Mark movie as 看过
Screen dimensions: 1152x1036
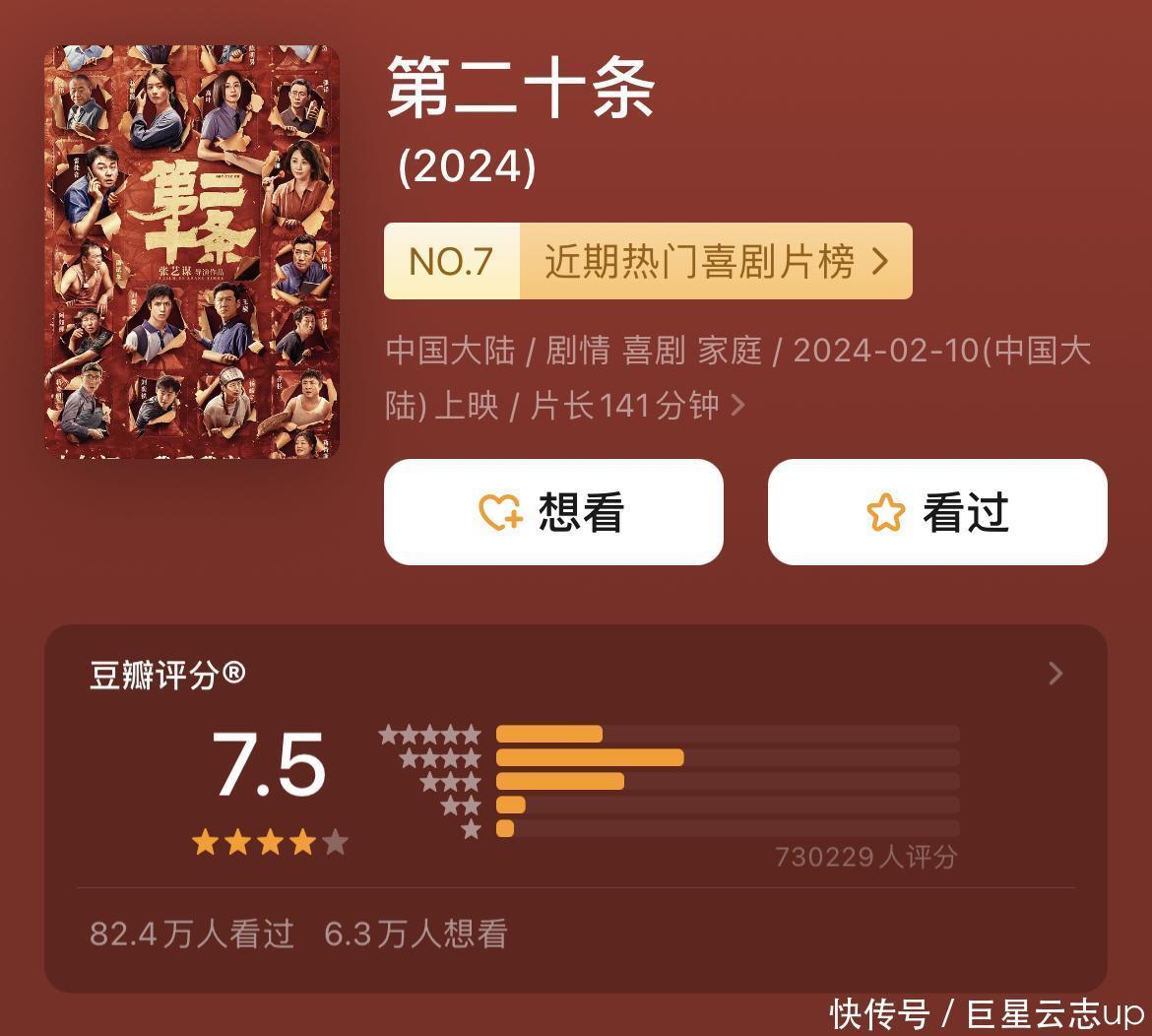tap(937, 512)
